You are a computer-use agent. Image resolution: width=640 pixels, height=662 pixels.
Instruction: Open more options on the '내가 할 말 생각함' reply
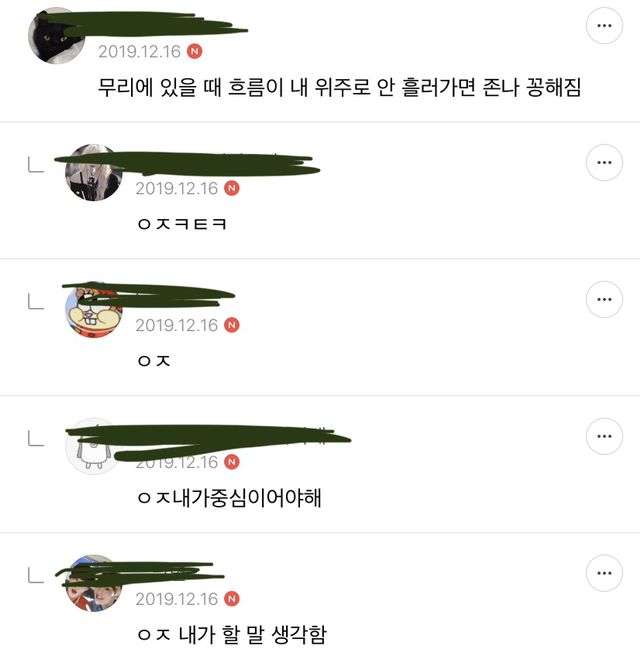(x=604, y=573)
